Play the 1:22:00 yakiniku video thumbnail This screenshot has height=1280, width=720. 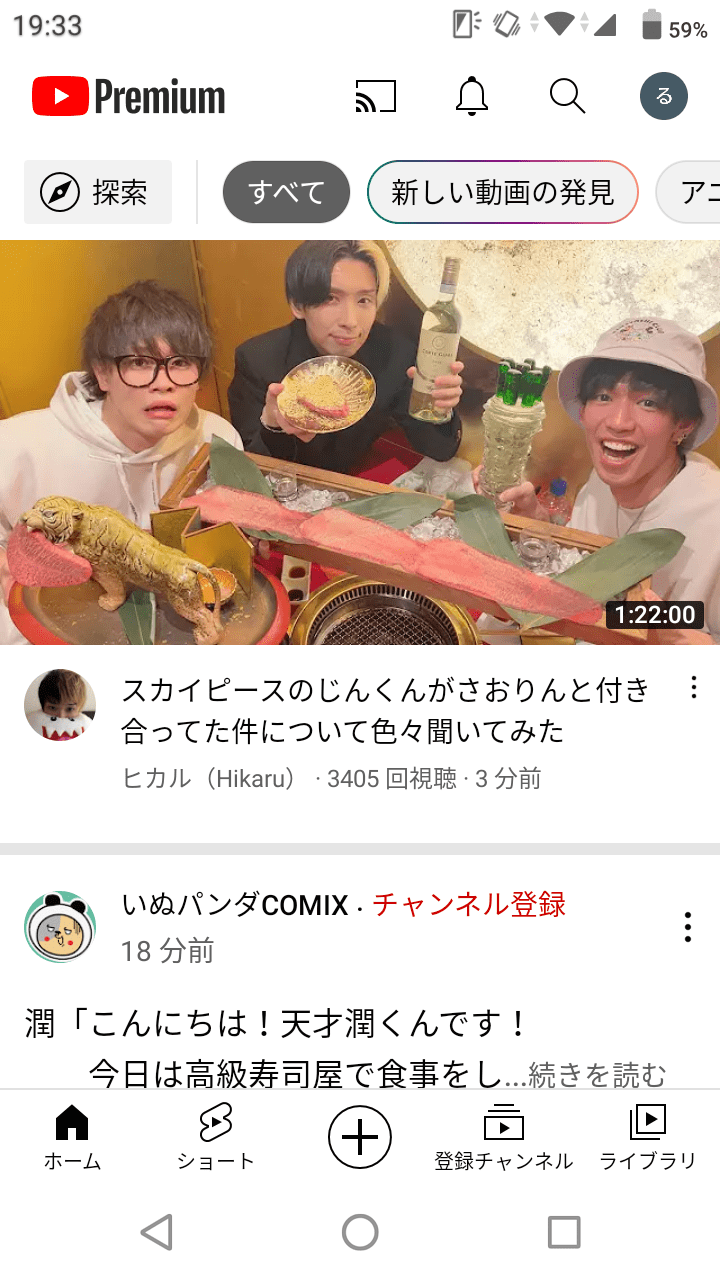pos(360,442)
